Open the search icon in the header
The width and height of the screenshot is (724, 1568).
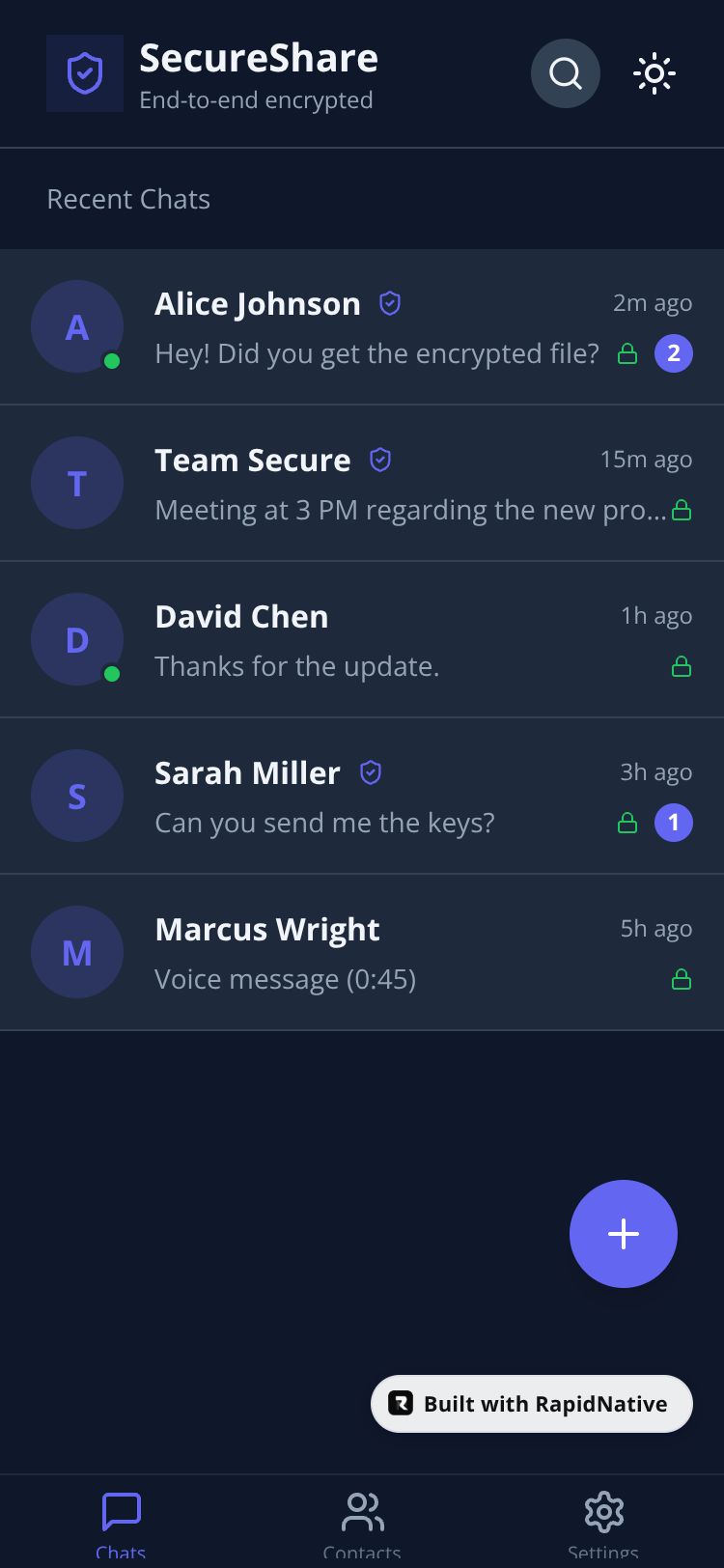[566, 73]
